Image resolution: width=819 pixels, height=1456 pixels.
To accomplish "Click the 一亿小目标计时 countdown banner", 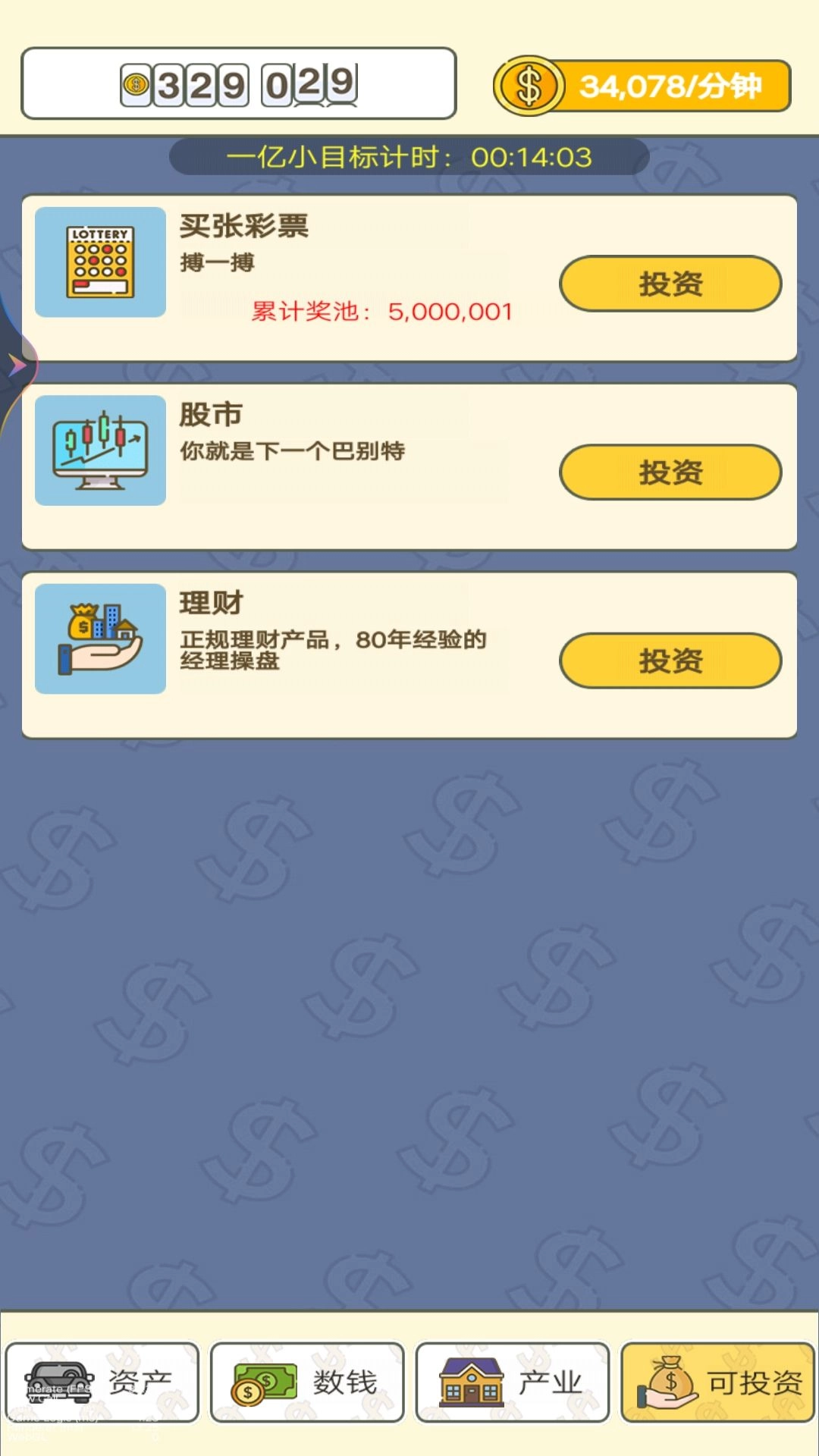I will pos(408,158).
